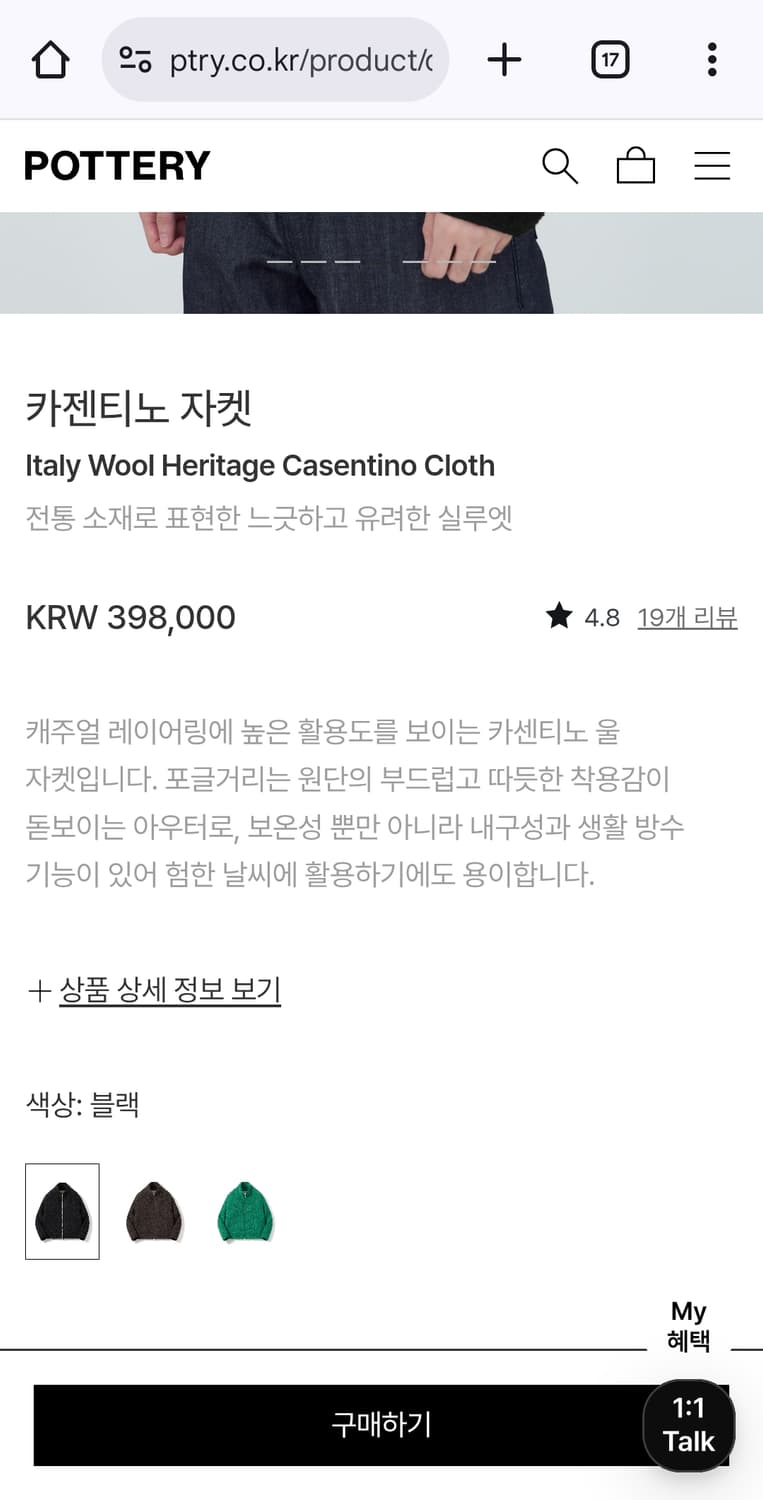
Task: Select the black color option
Action: (62, 1211)
